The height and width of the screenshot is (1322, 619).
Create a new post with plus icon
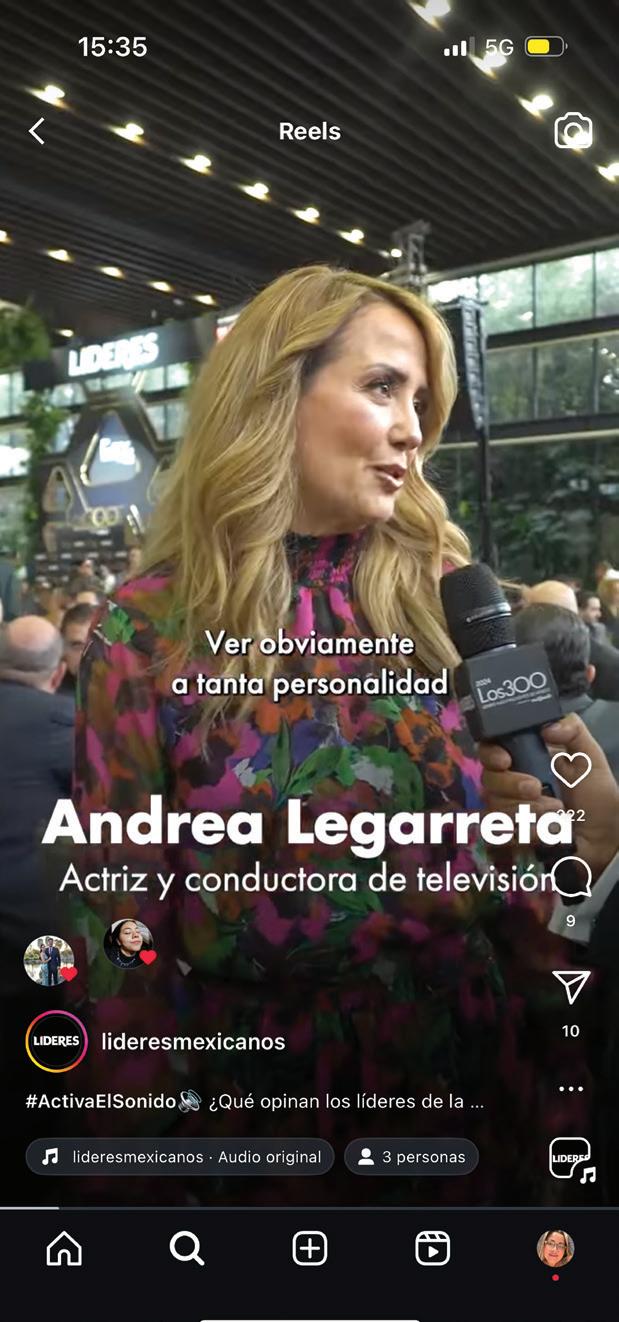point(310,1248)
